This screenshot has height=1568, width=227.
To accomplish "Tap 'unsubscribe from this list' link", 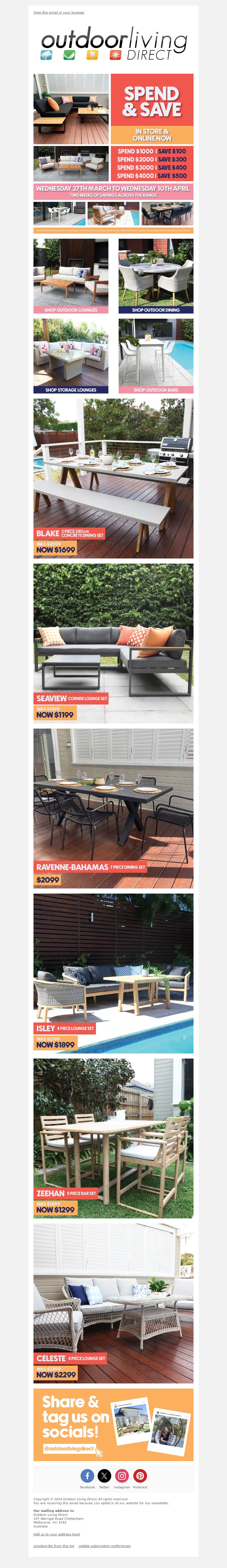I will 54,1546.
